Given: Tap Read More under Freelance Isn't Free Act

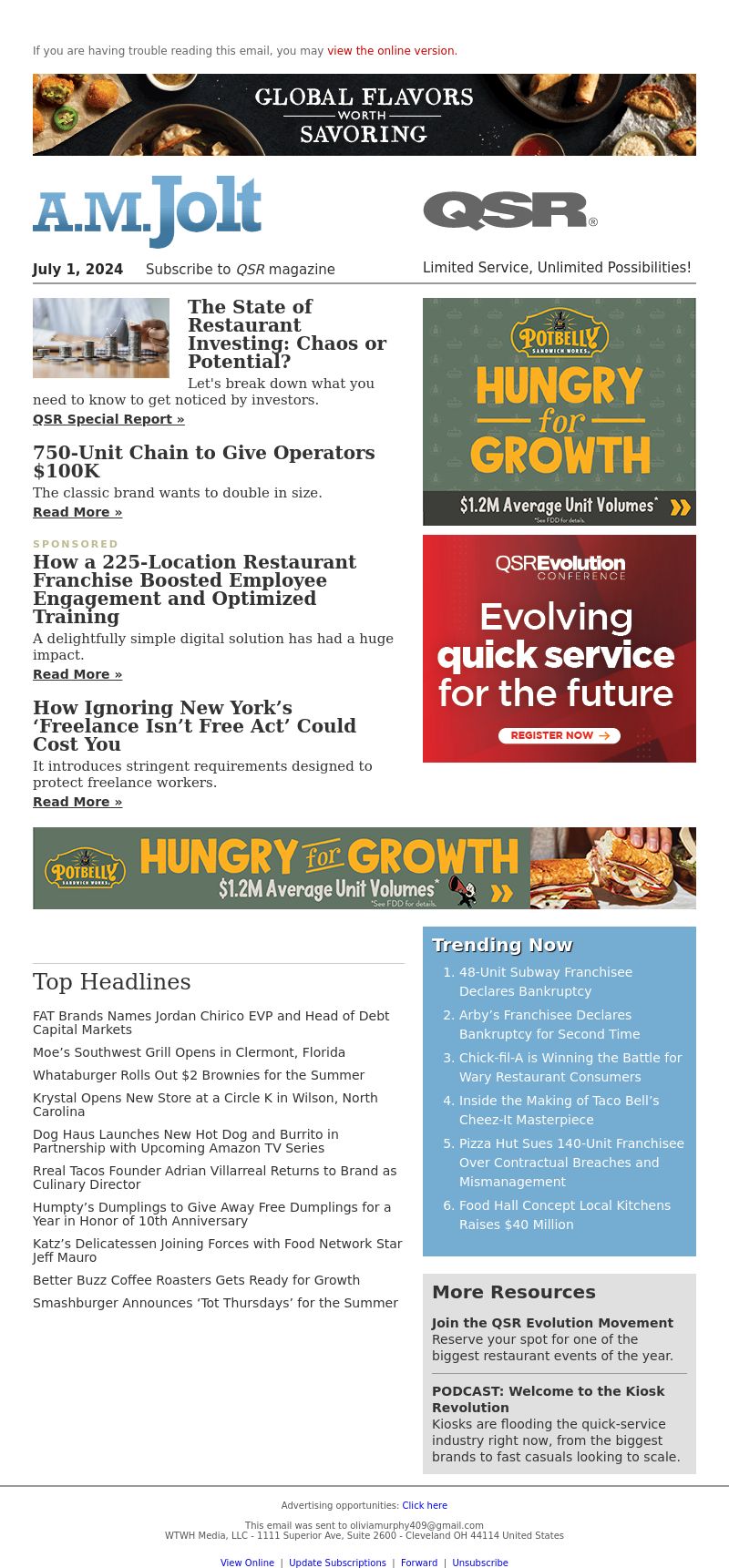Looking at the screenshot, I should pyautogui.click(x=77, y=802).
